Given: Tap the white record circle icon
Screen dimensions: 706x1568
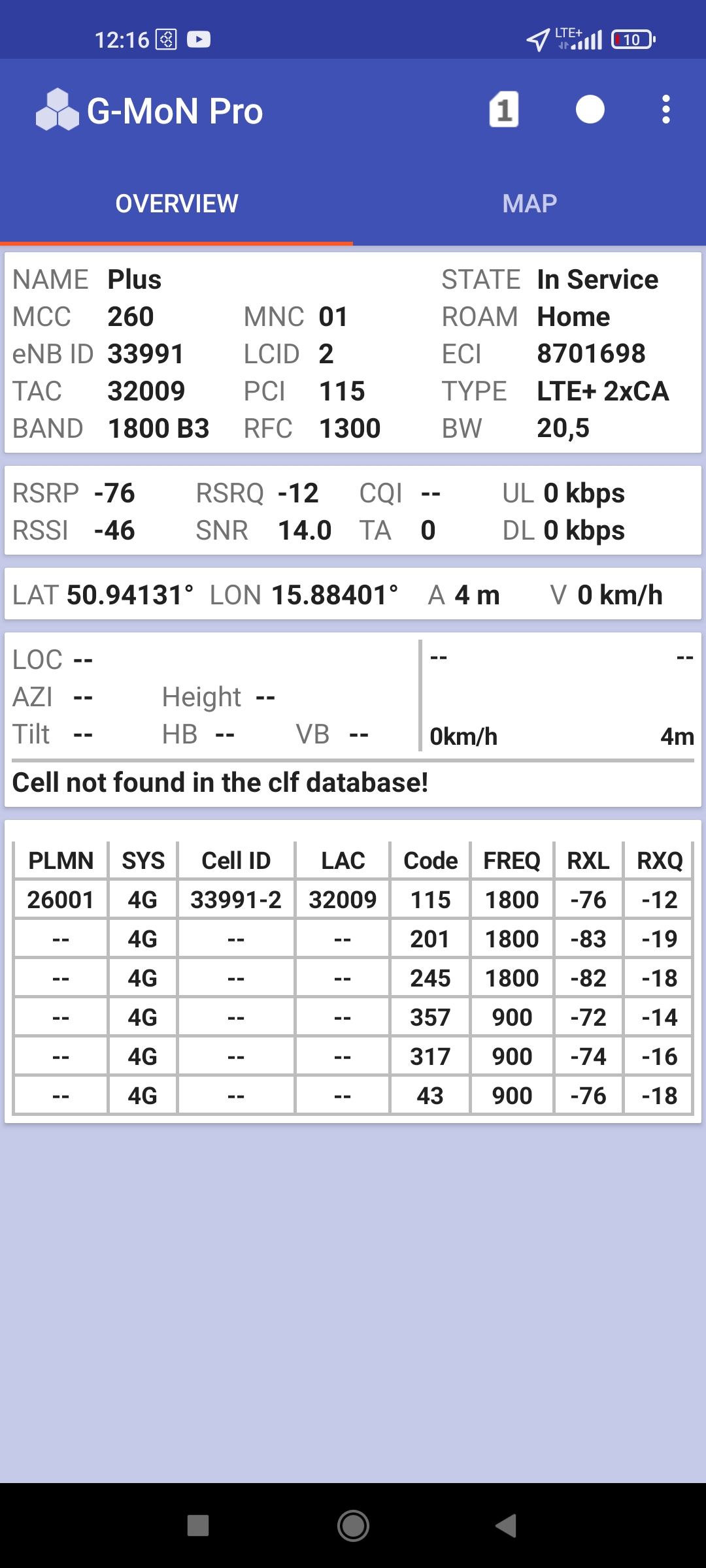Looking at the screenshot, I should 590,110.
